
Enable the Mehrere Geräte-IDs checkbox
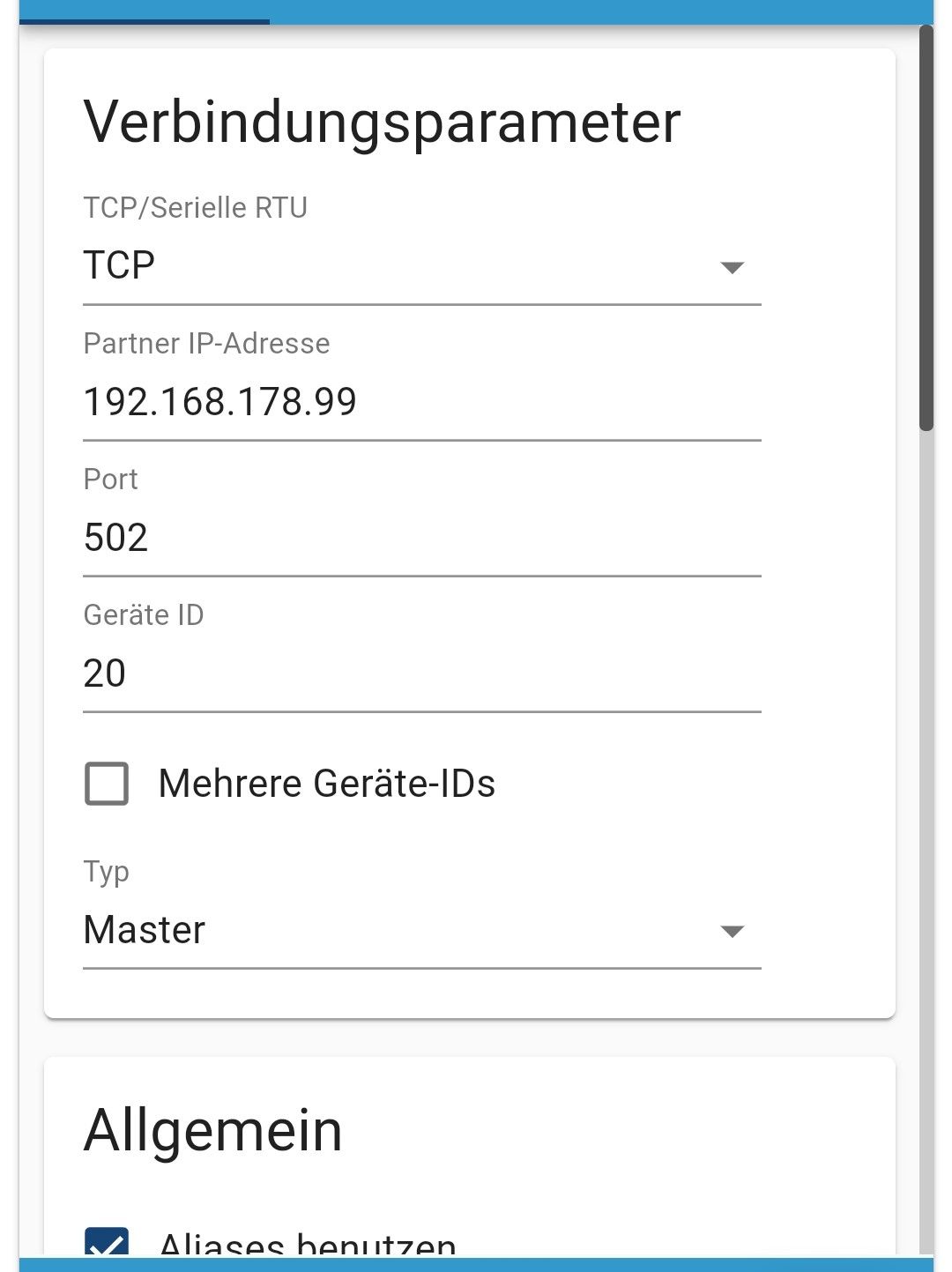[x=107, y=784]
